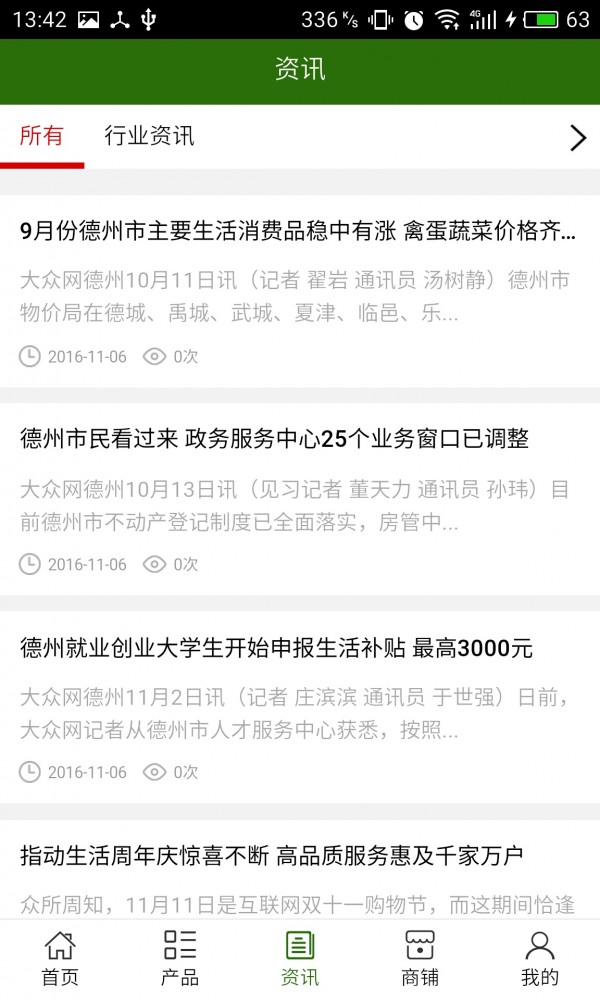Read article on 德州就业创业大学生生活补贴
Screen dimensions: 600x1000
click(277, 648)
